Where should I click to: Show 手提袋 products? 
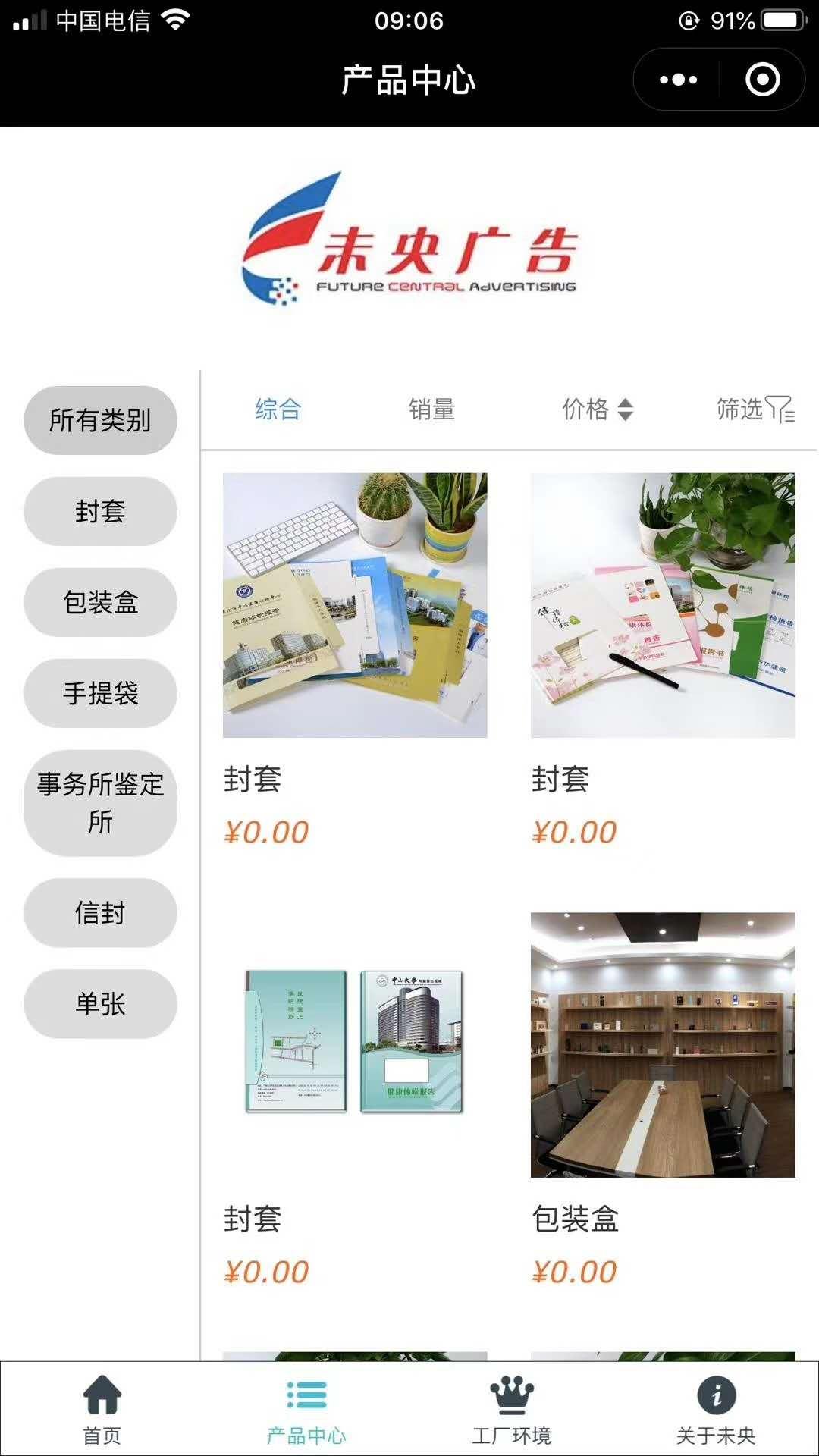tap(100, 693)
